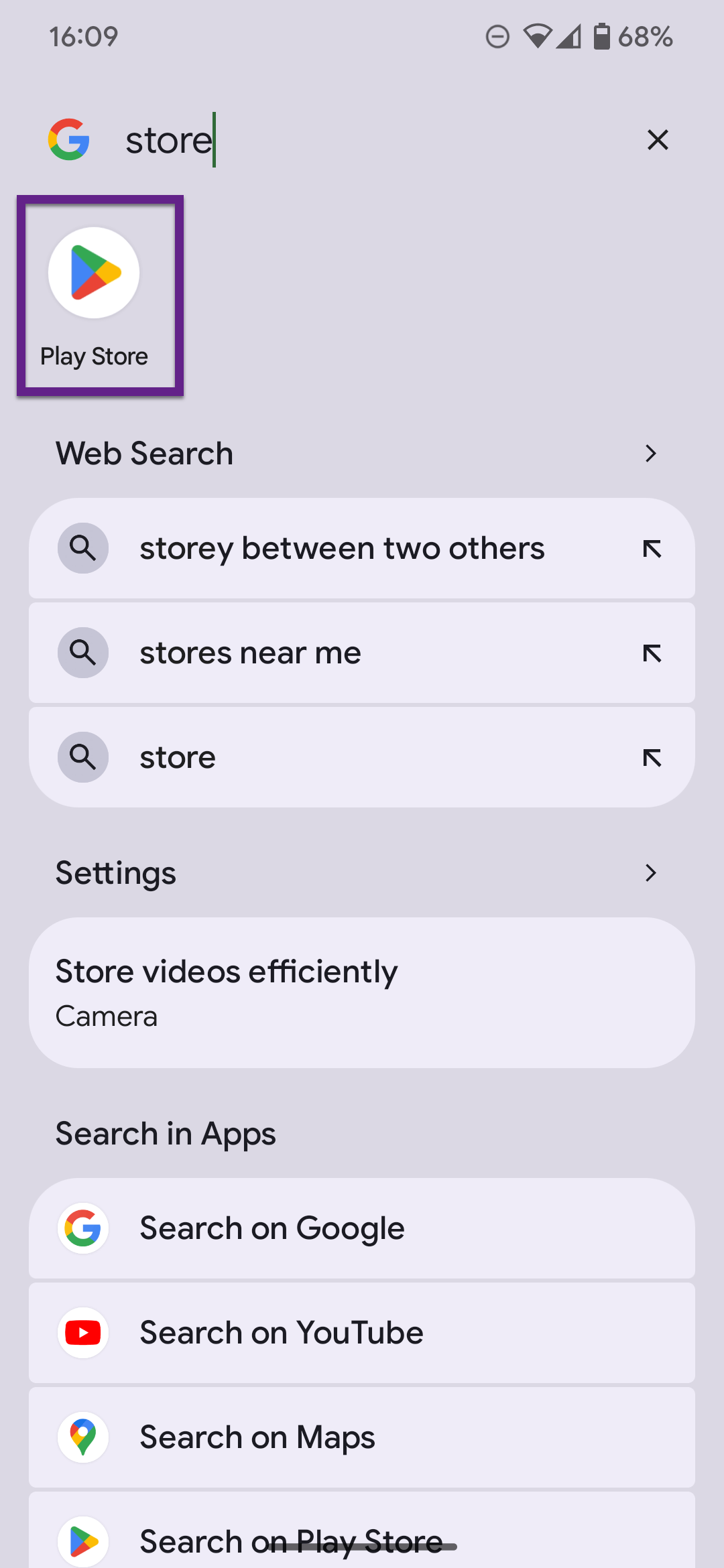
Task: Click the magnifier icon next to store suggestion
Action: click(x=82, y=757)
